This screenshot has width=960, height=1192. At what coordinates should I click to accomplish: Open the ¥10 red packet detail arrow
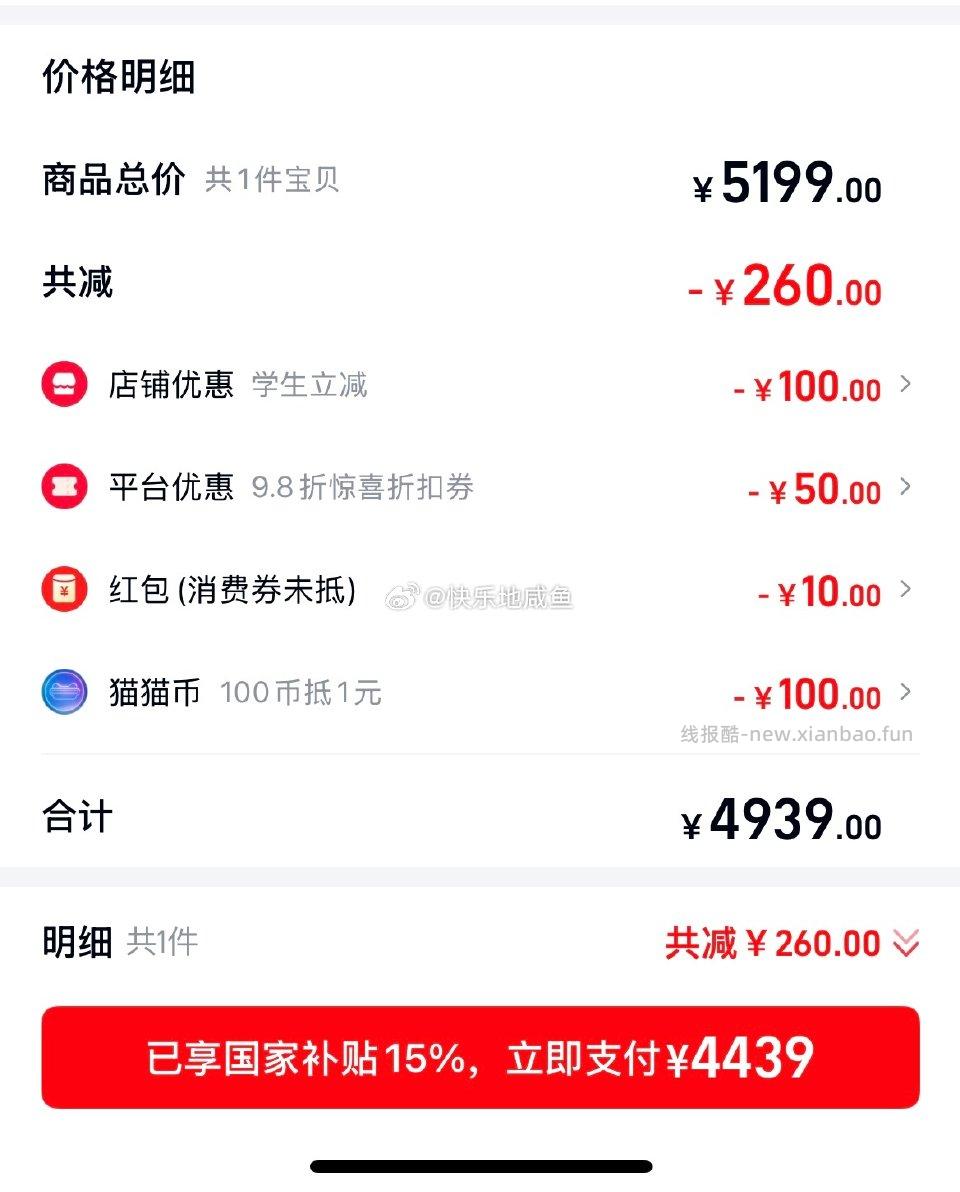click(905, 590)
